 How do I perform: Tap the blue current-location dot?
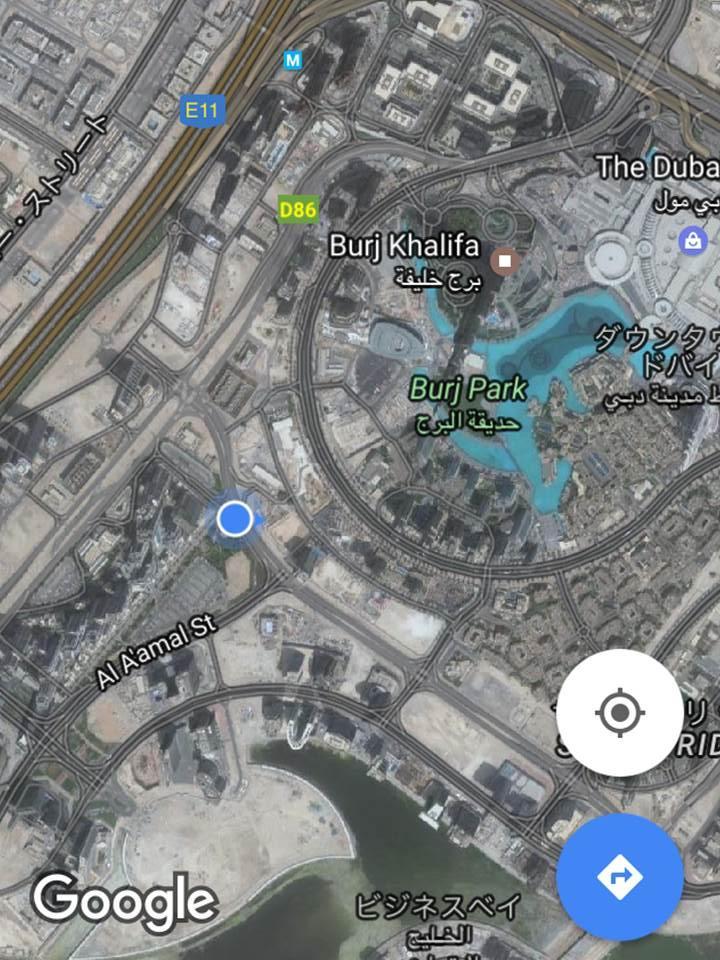click(235, 519)
